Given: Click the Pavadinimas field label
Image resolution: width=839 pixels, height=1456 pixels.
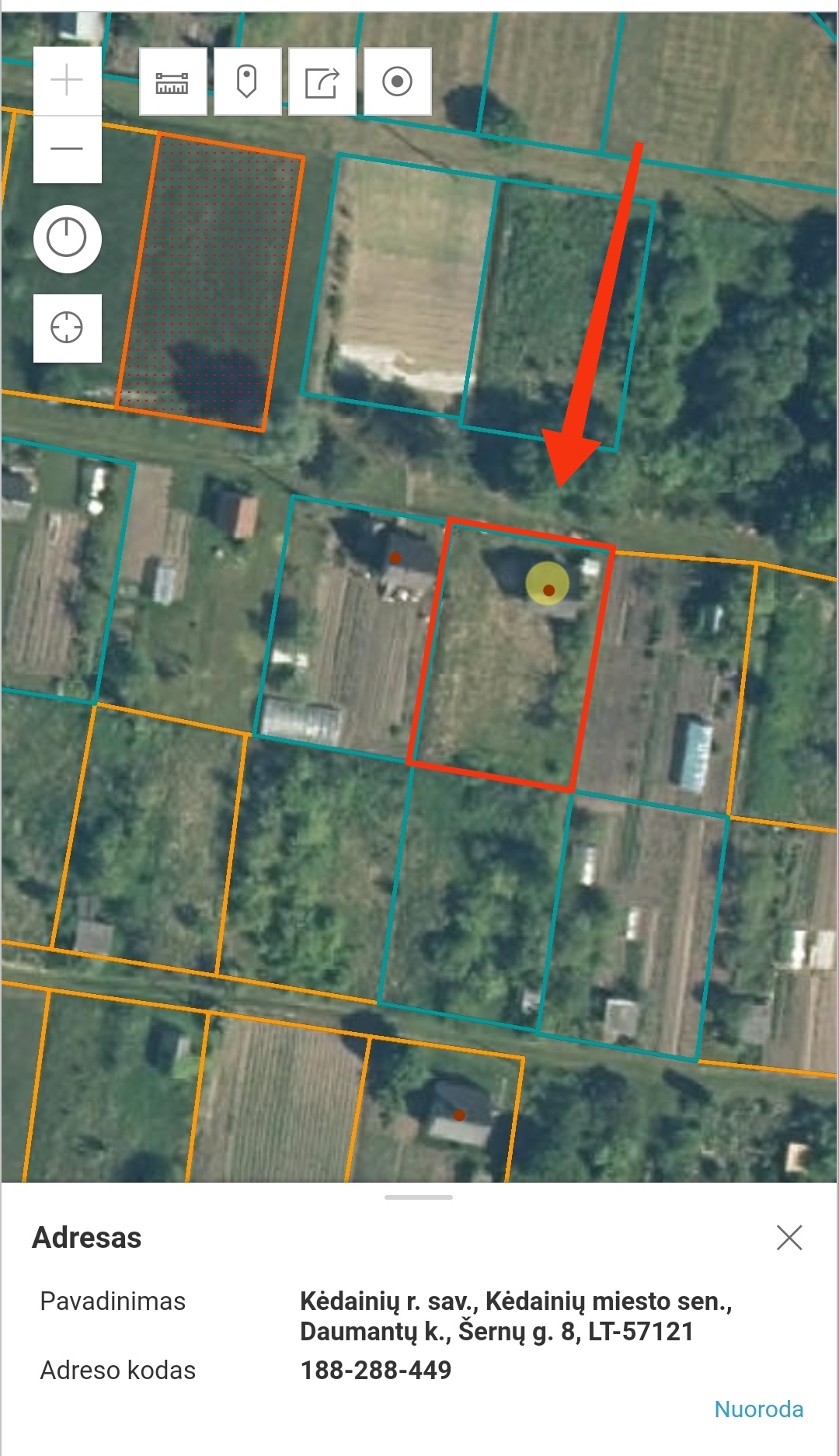Looking at the screenshot, I should (115, 1301).
